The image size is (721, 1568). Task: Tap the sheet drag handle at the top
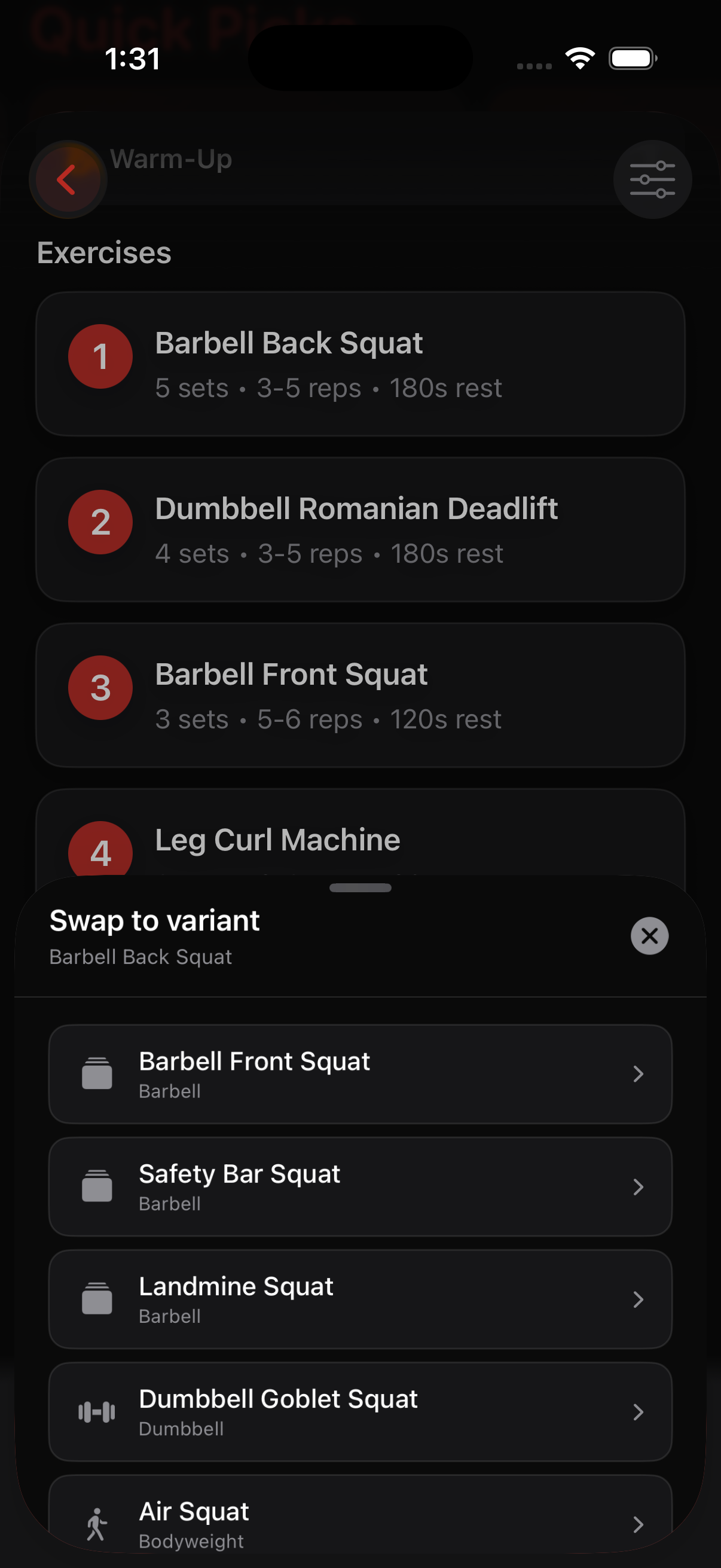[360, 889]
